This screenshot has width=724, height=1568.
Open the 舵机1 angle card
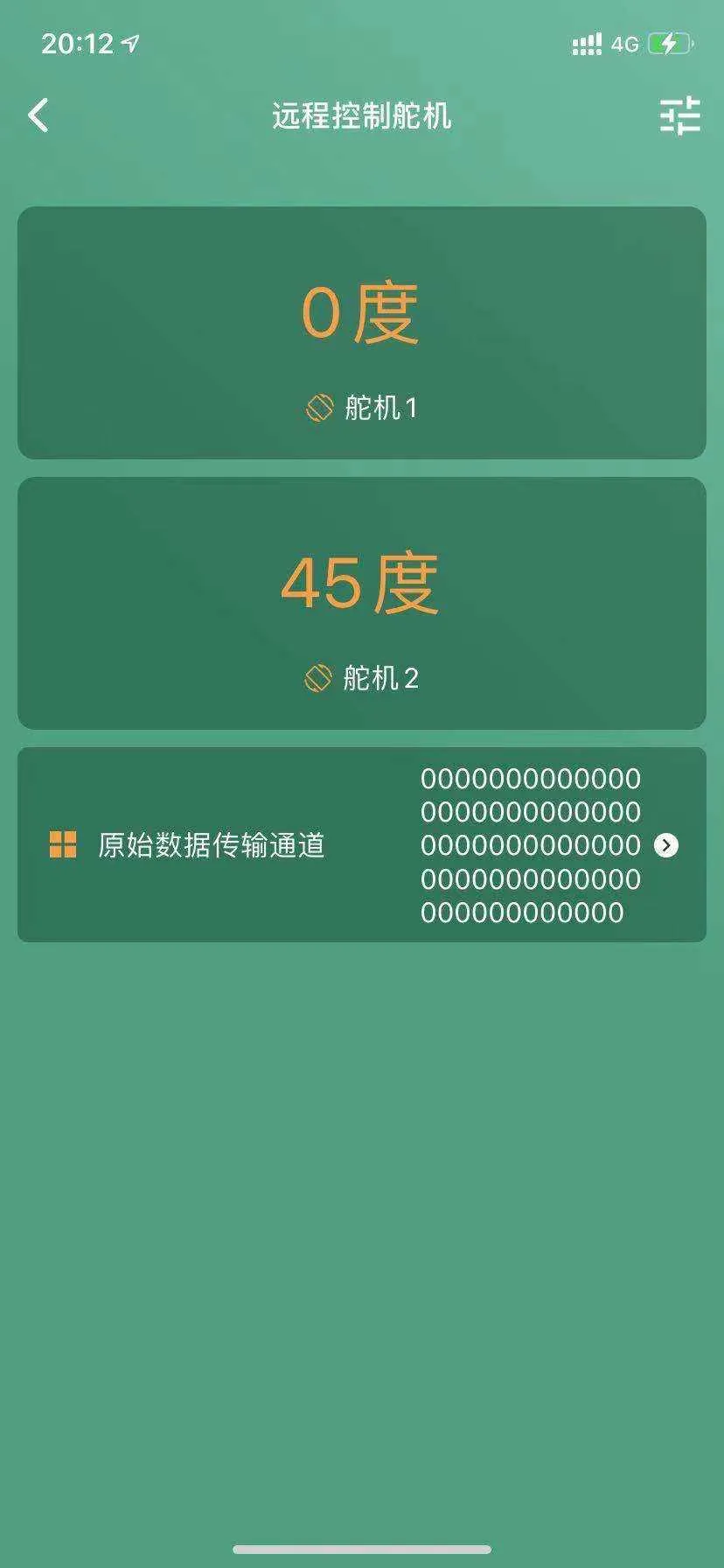click(361, 332)
